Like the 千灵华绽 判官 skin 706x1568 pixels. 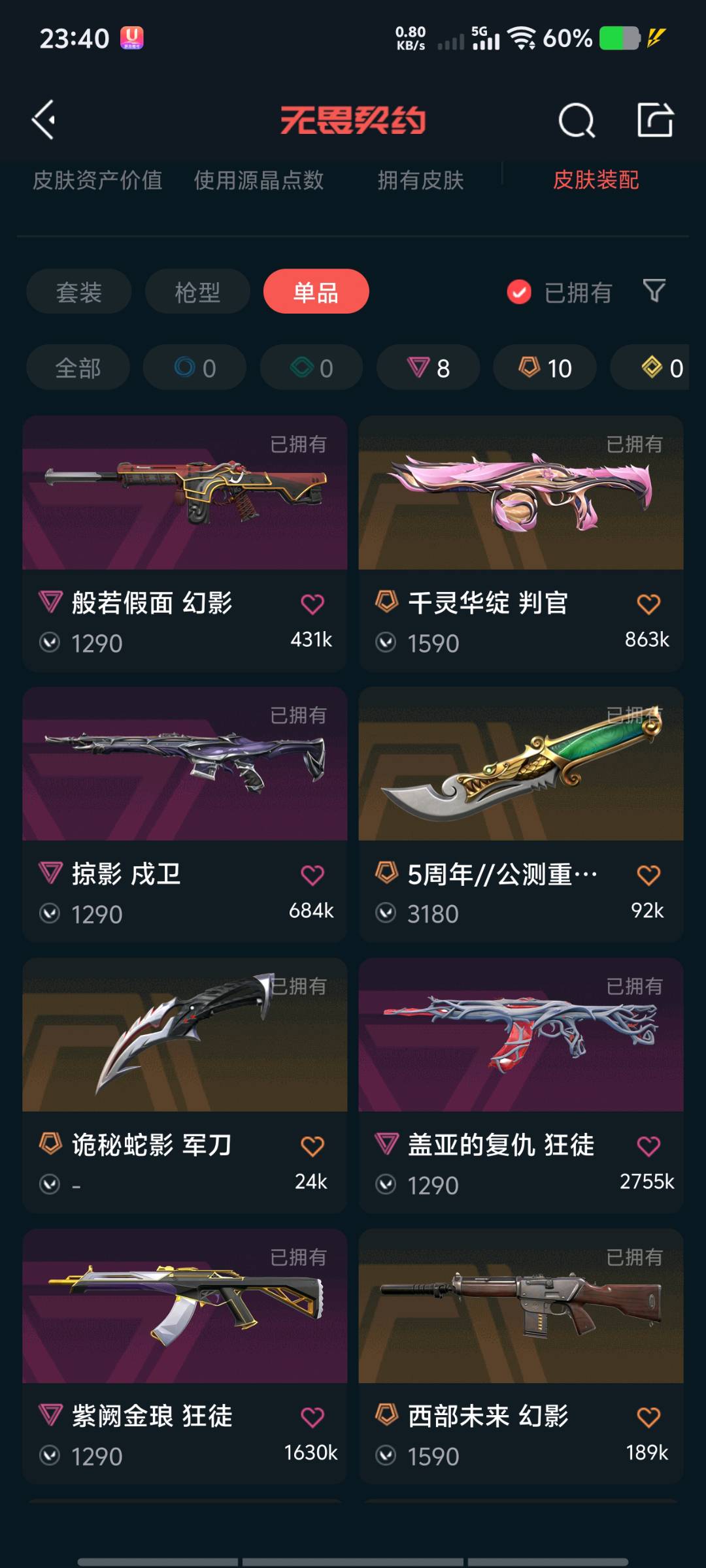(x=648, y=604)
